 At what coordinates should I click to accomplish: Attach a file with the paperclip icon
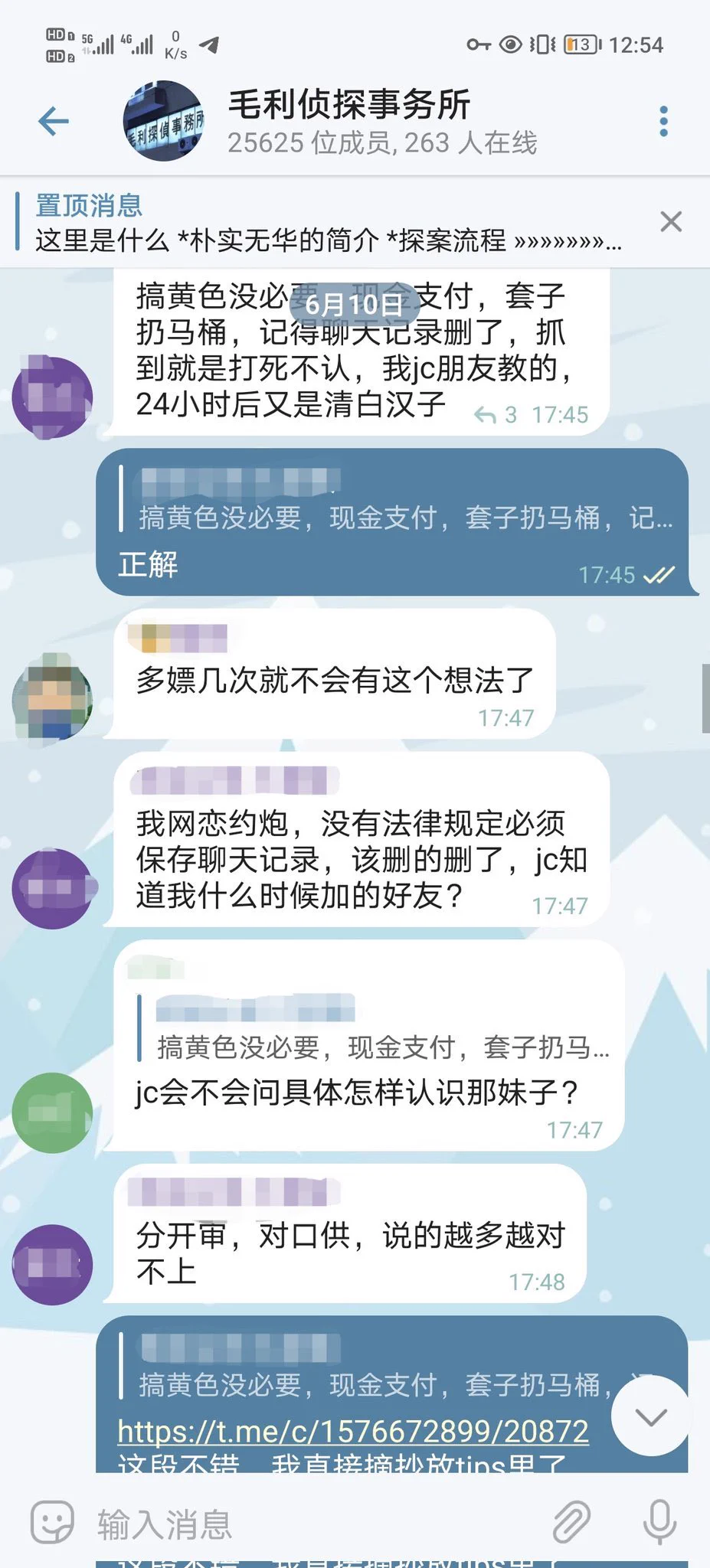tap(571, 1522)
